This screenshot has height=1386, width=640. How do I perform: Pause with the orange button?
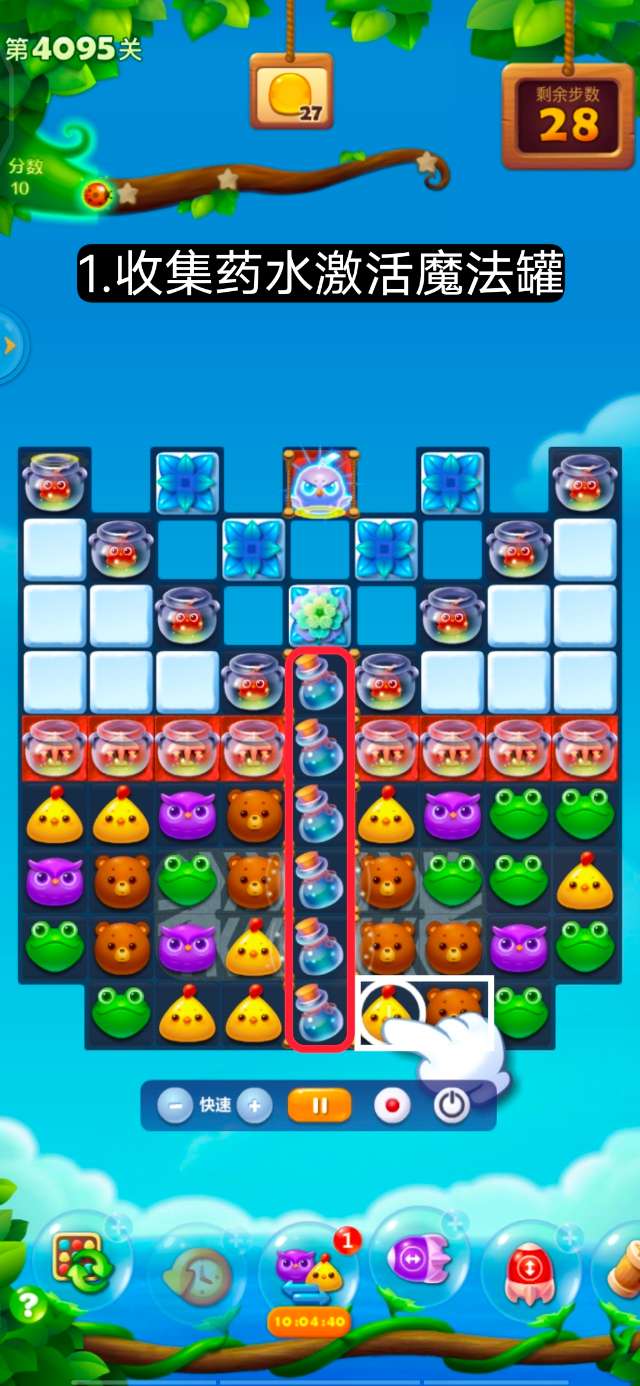[320, 1106]
